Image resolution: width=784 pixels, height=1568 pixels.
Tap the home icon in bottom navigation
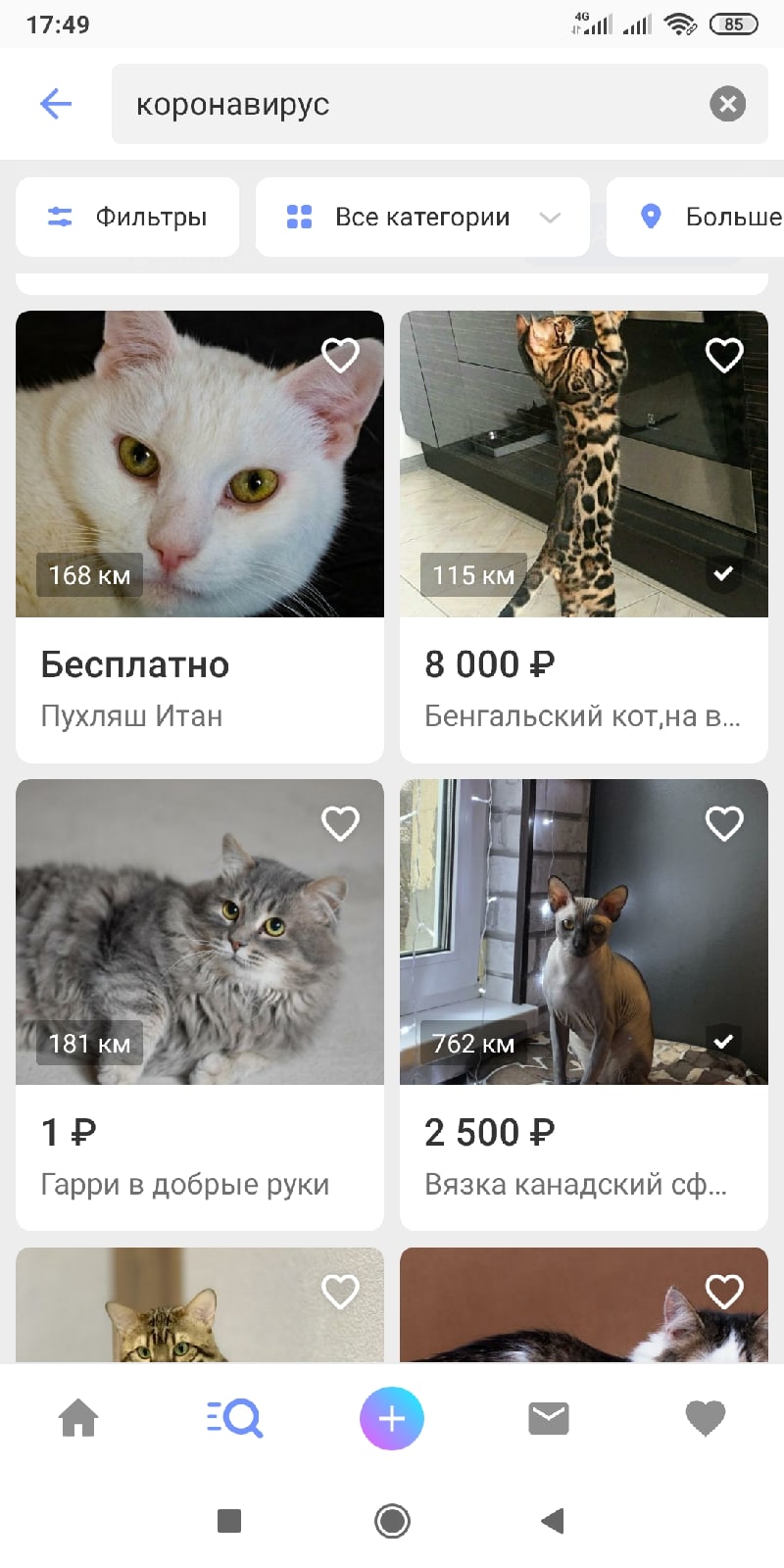coord(78,1418)
